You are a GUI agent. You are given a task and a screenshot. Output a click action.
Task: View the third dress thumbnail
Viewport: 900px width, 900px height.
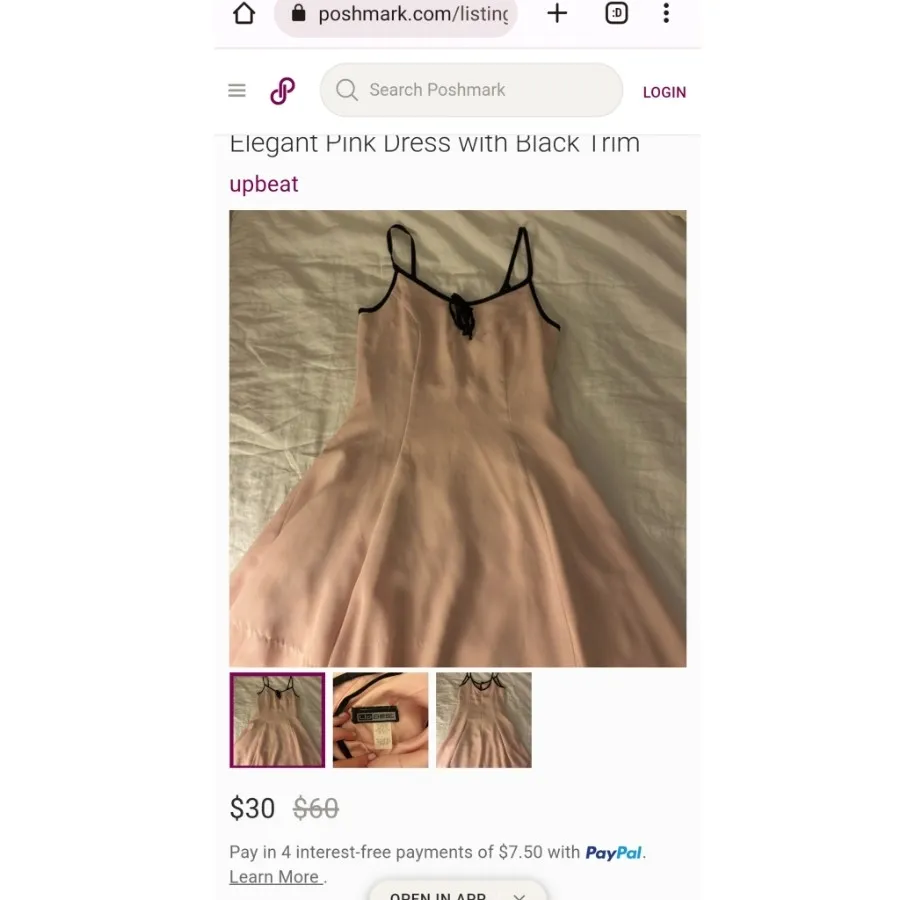tap(484, 720)
